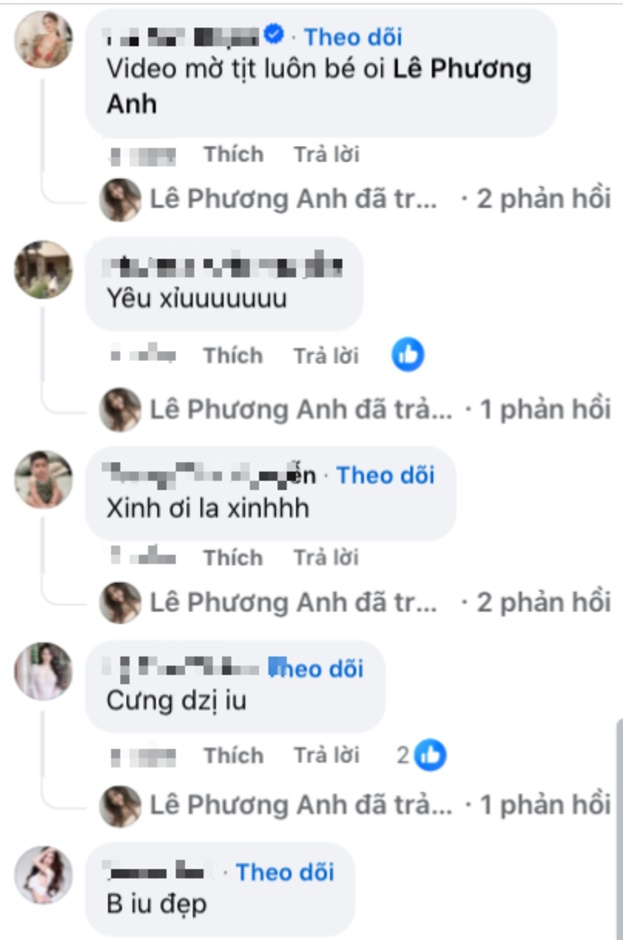Like the comment Video mờ tịt luôn

coord(233,155)
